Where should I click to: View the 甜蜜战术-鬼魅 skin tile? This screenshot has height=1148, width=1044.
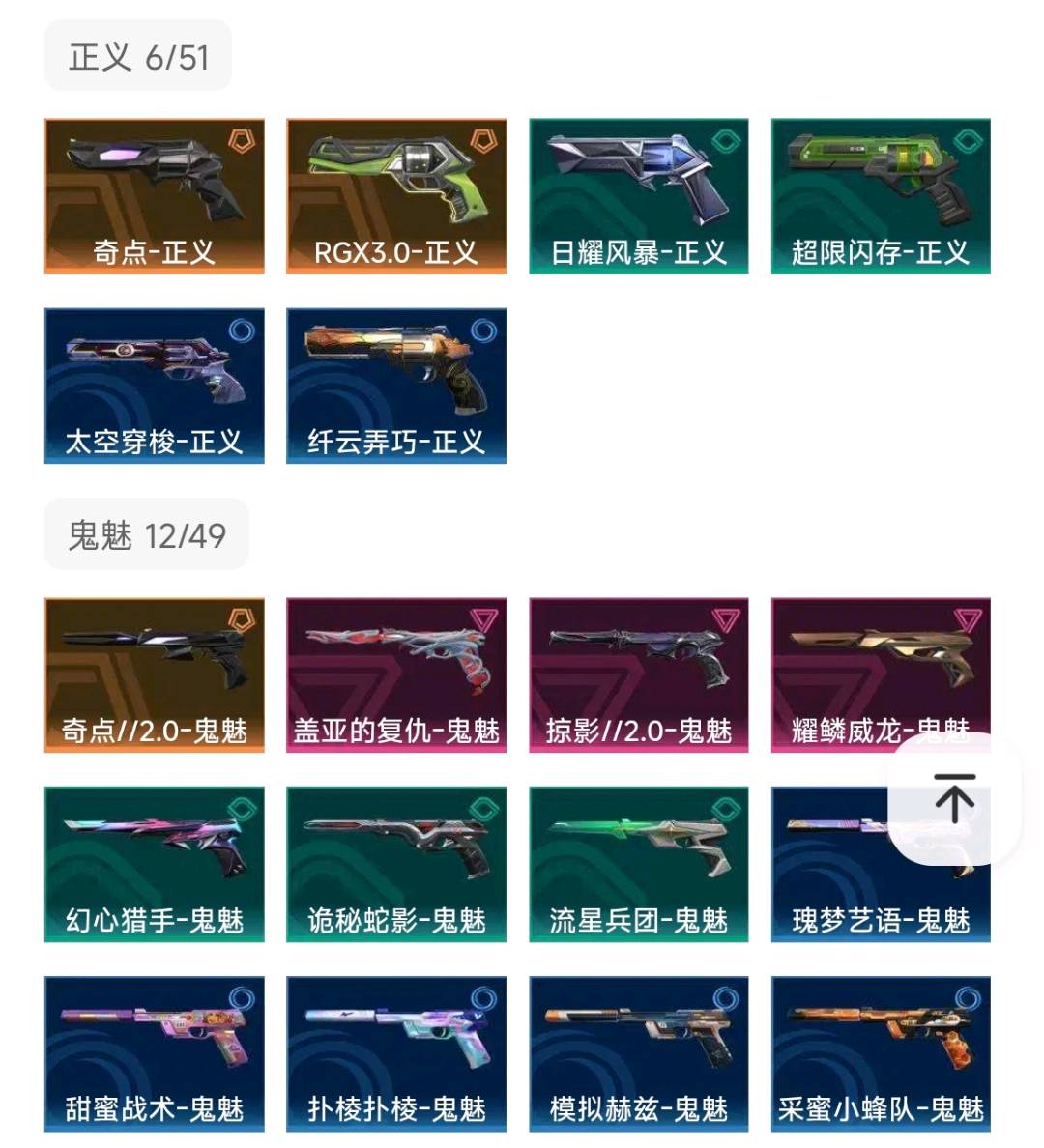pyautogui.click(x=155, y=1053)
